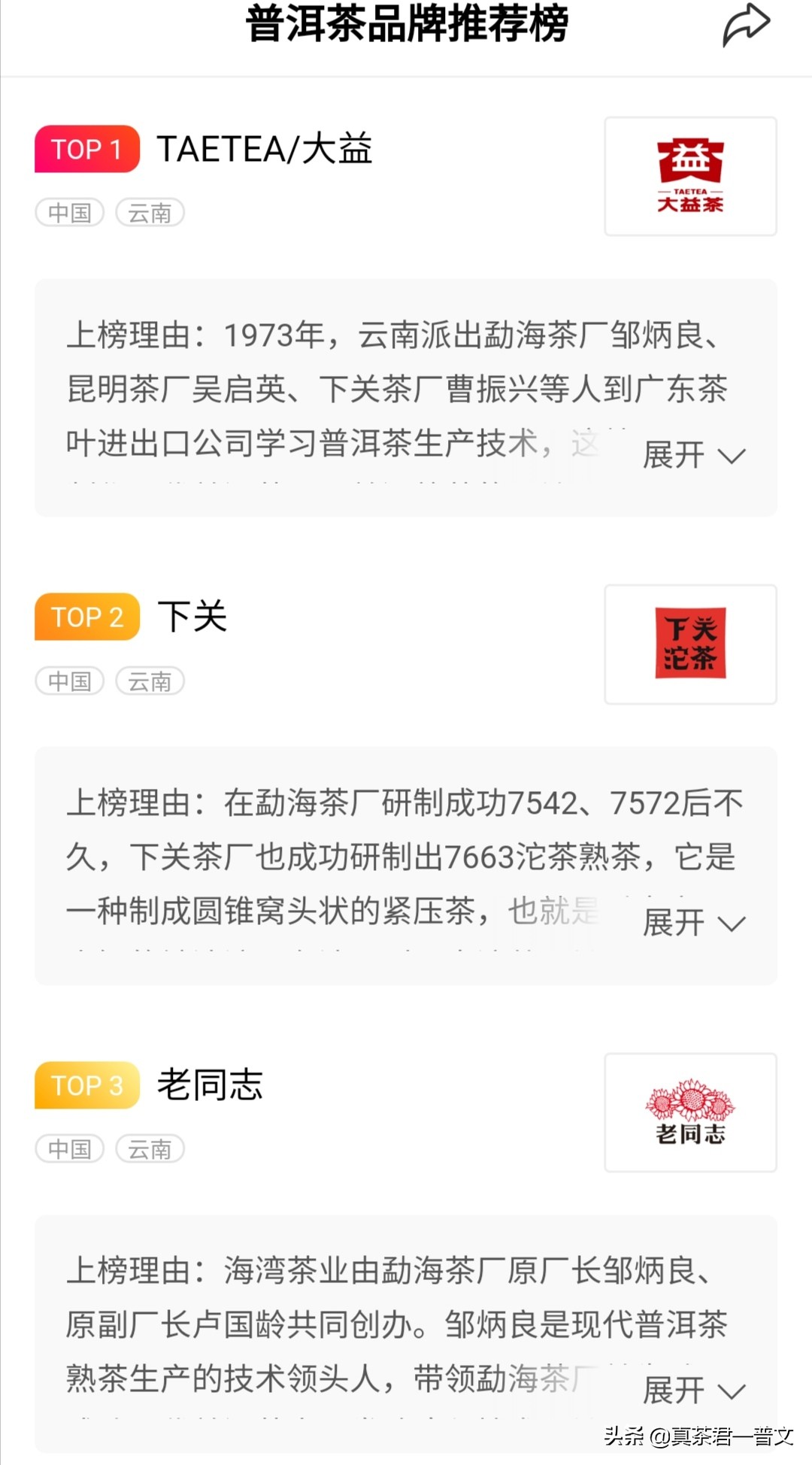
Task: Expand the 上榜理由 for 下关
Action: [x=693, y=923]
